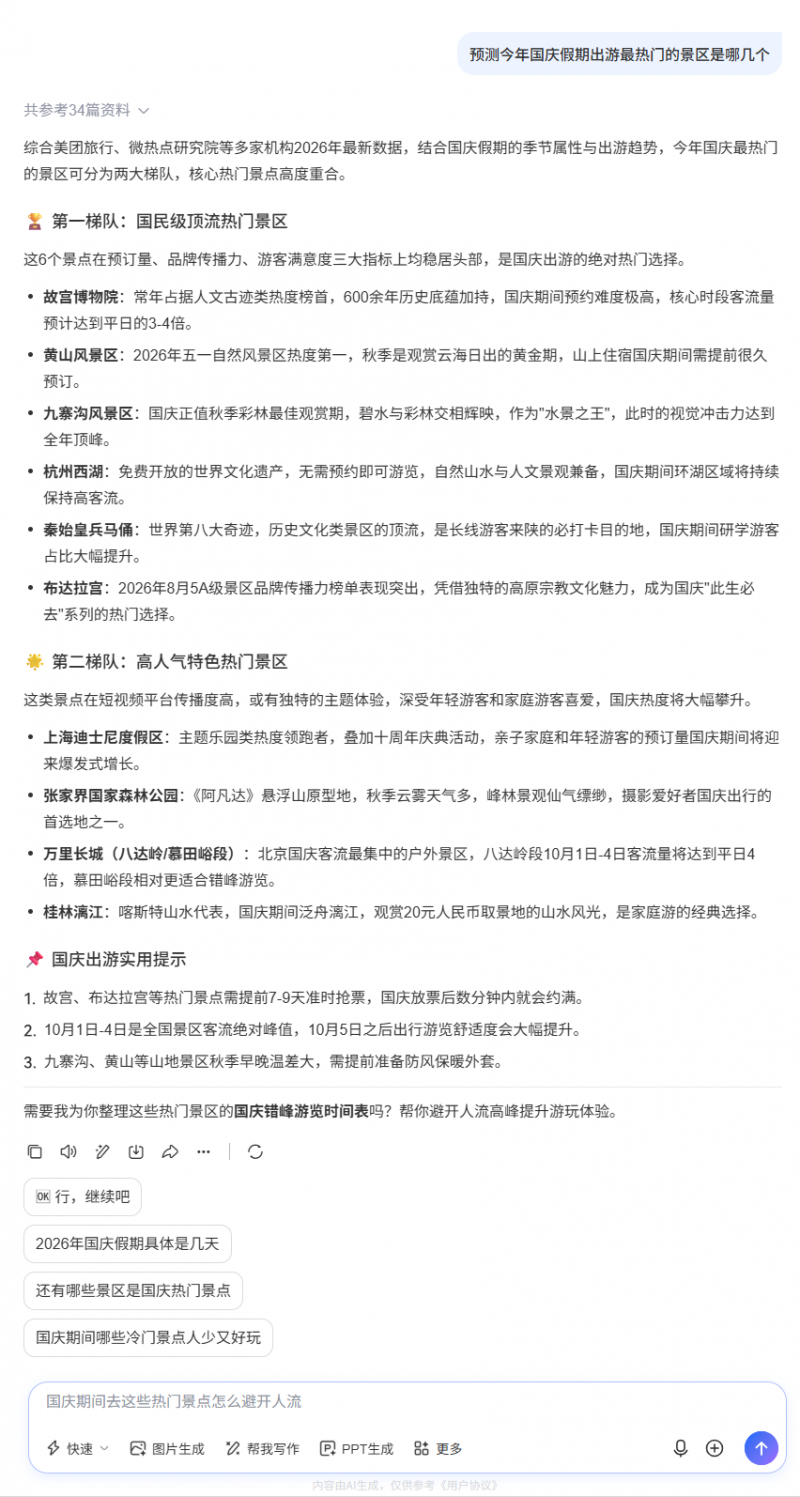Image resolution: width=800 pixels, height=1497 pixels.
Task: Choose the 行,继续吧 suggested reply
Action: (83, 1197)
